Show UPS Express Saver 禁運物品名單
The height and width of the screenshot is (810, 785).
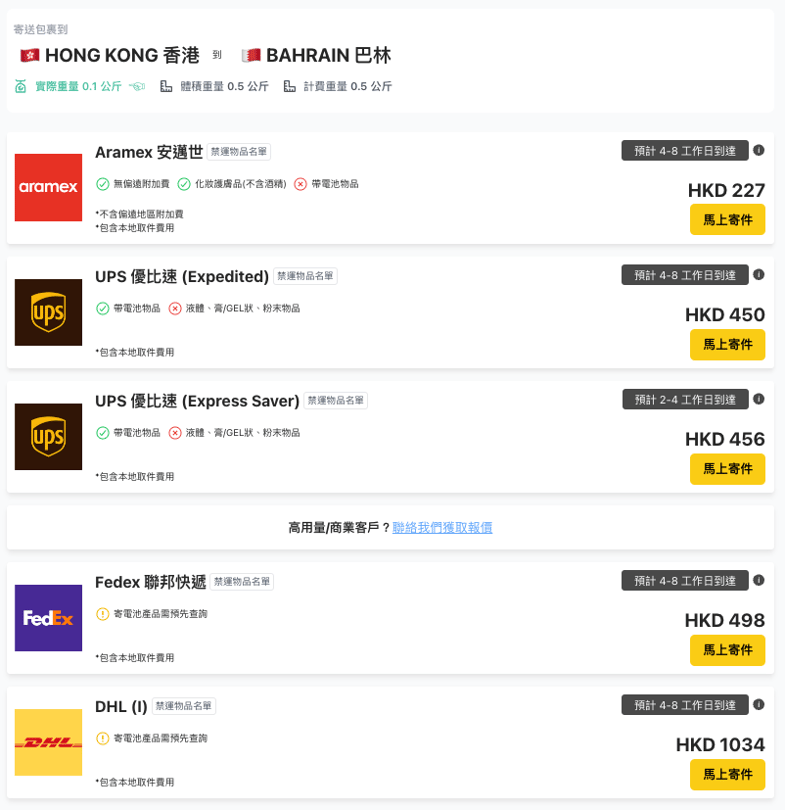click(335, 400)
